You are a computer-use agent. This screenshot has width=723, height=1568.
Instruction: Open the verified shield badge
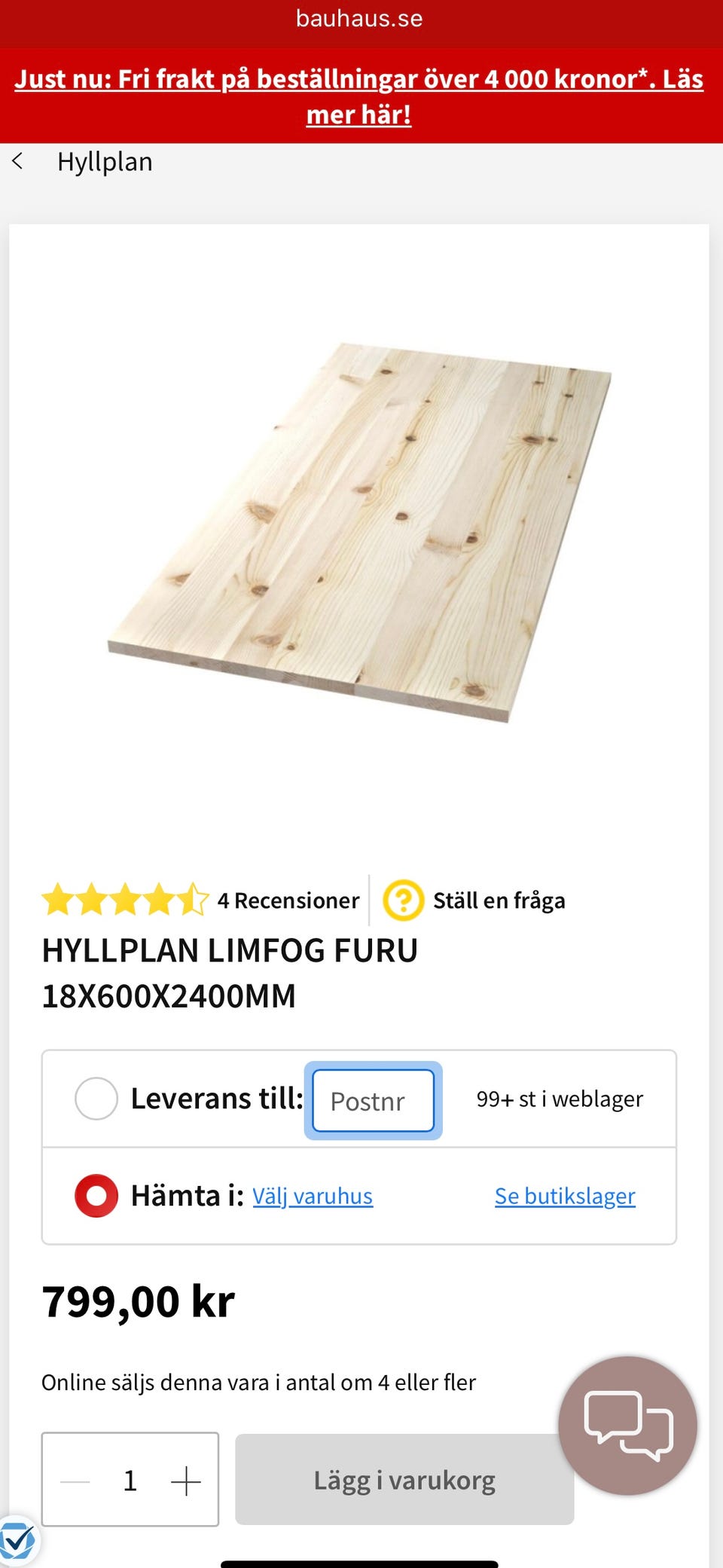click(17, 1542)
